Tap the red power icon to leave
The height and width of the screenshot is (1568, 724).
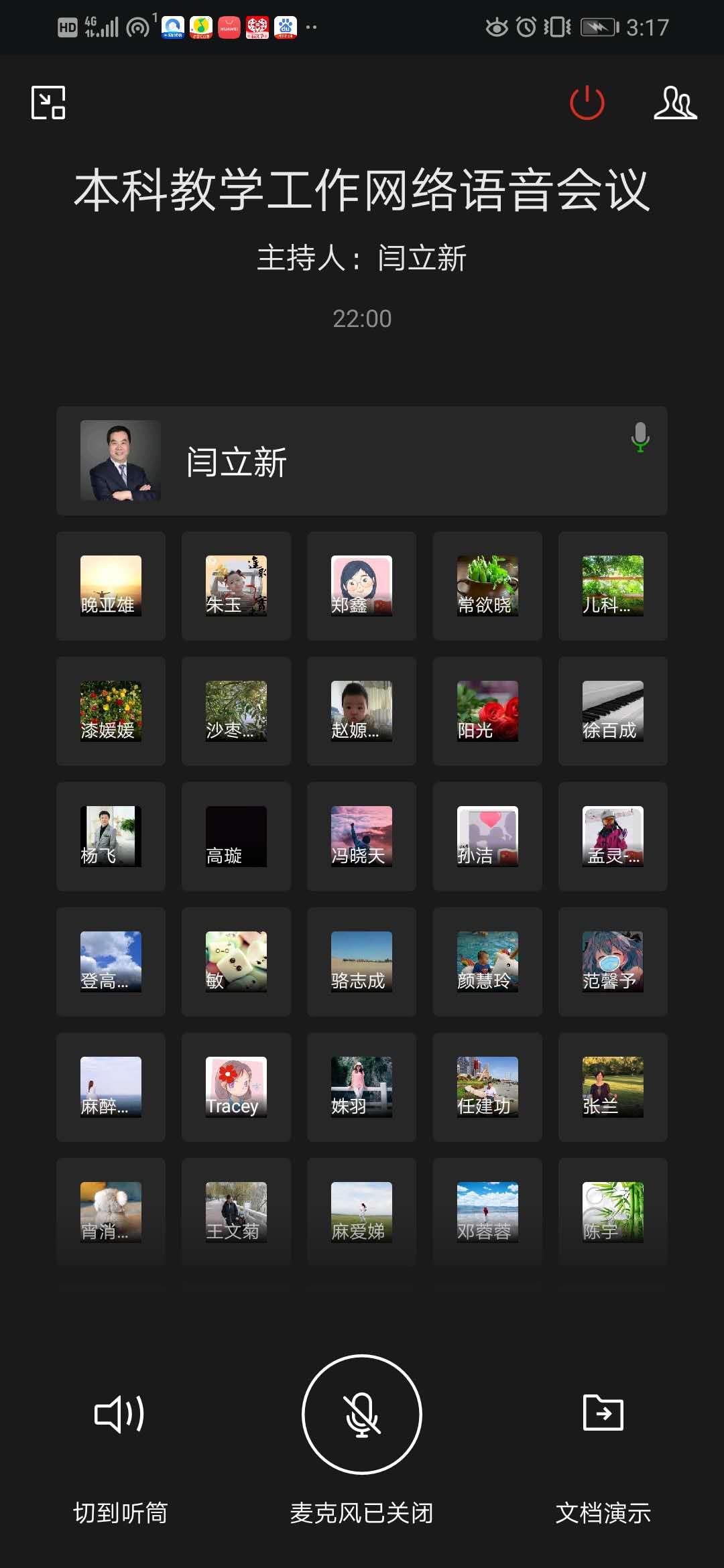587,103
